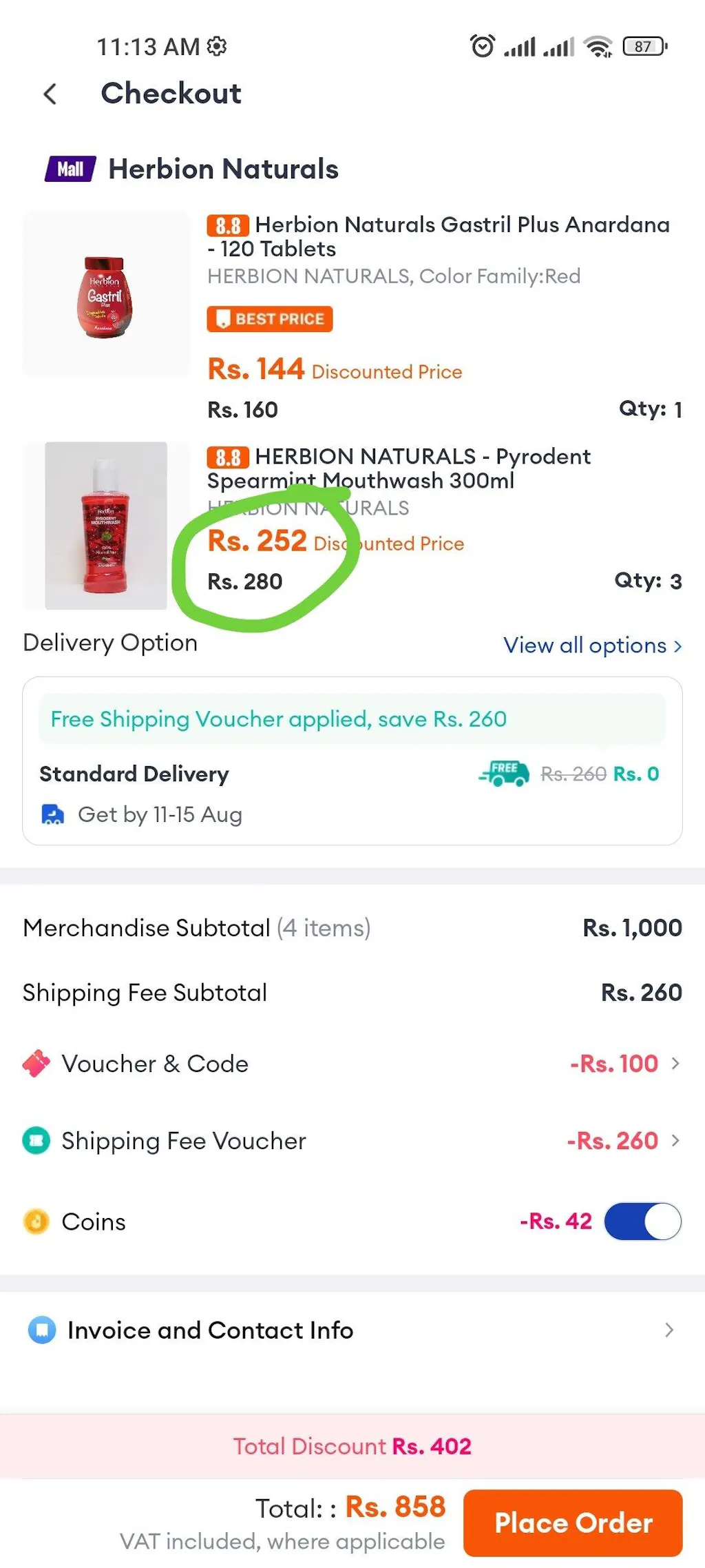Place the order

pyautogui.click(x=572, y=1523)
